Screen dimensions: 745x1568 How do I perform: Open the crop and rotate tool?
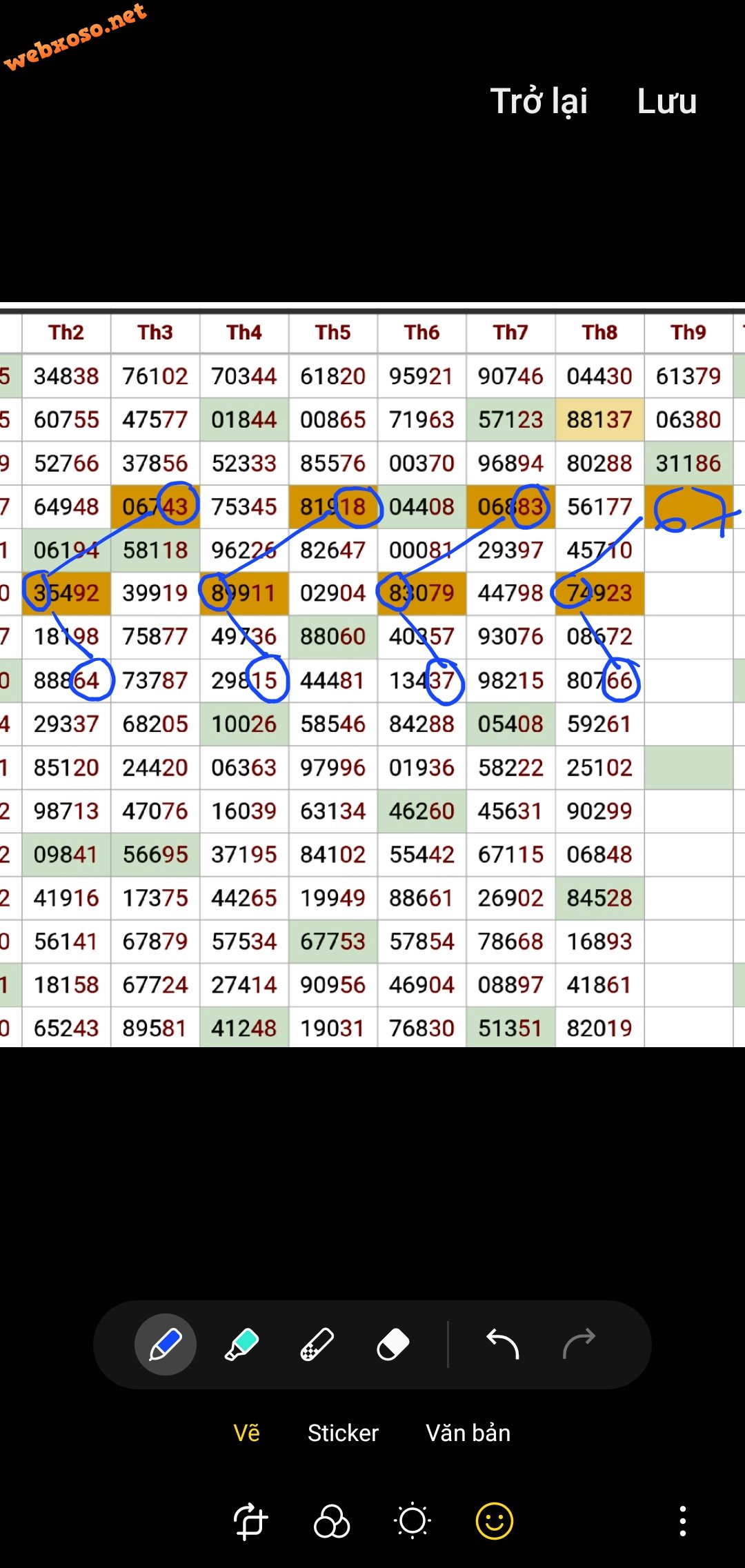click(250, 1521)
